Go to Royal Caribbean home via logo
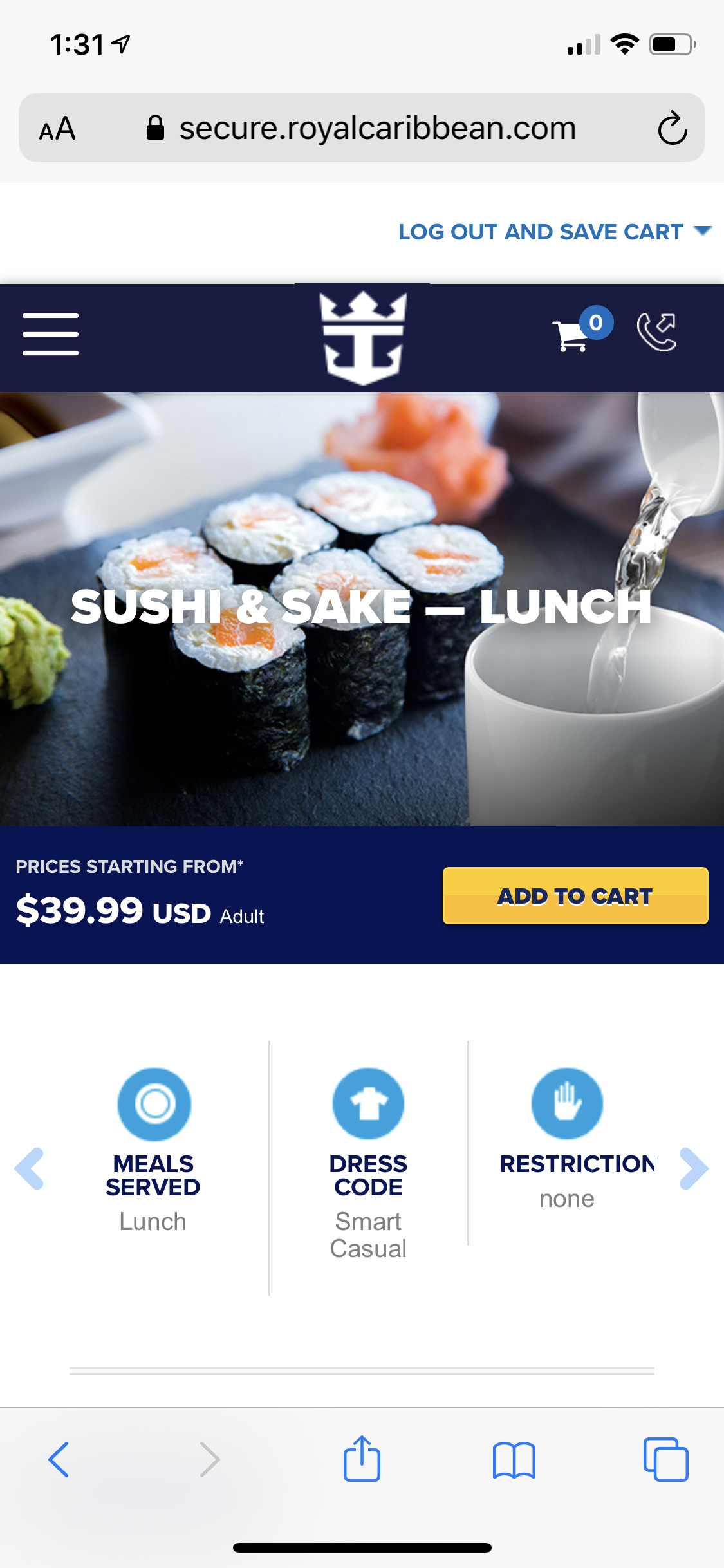This screenshot has width=724, height=1568. pyautogui.click(x=364, y=337)
